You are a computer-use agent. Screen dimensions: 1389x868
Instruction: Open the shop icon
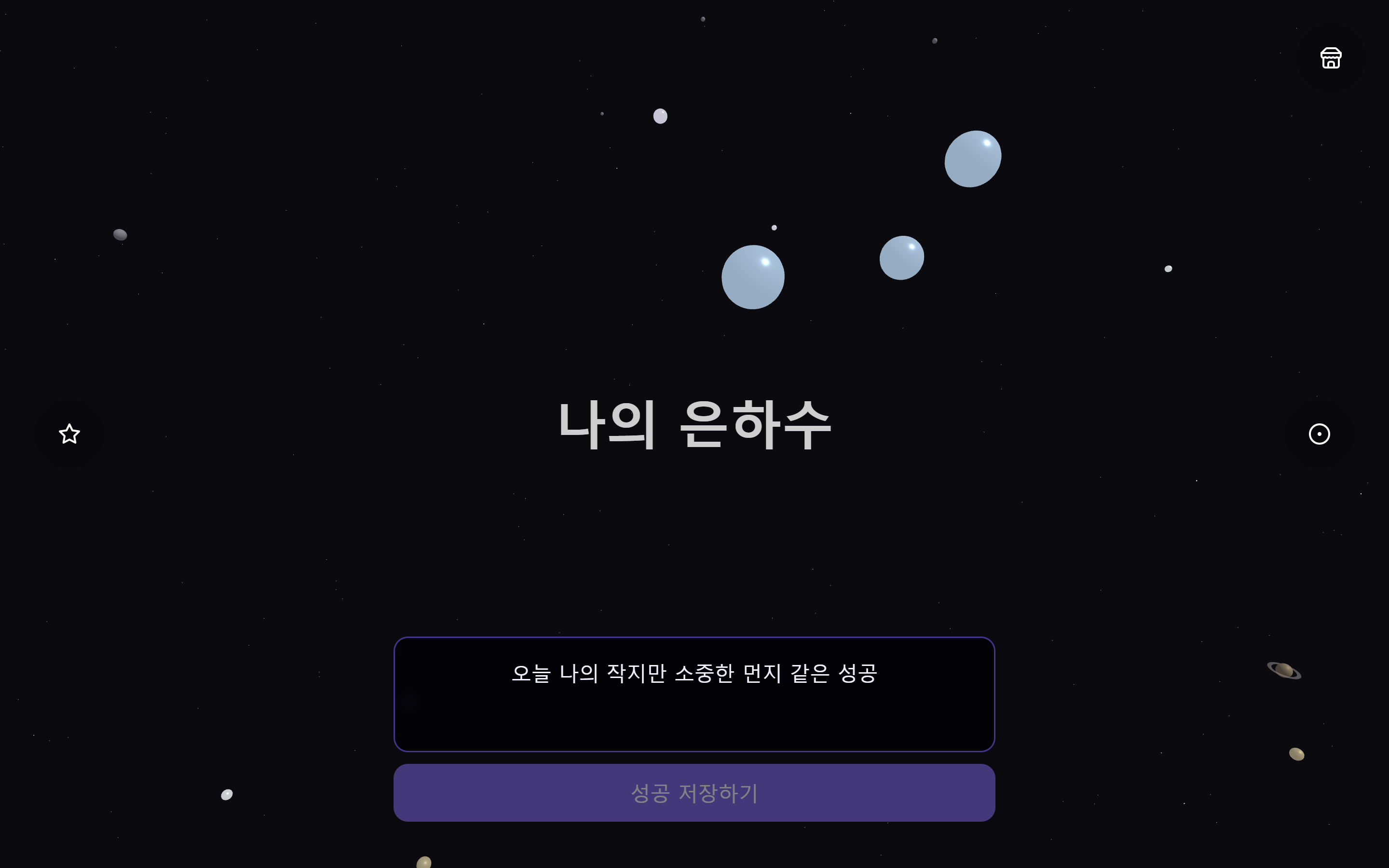pyautogui.click(x=1331, y=58)
